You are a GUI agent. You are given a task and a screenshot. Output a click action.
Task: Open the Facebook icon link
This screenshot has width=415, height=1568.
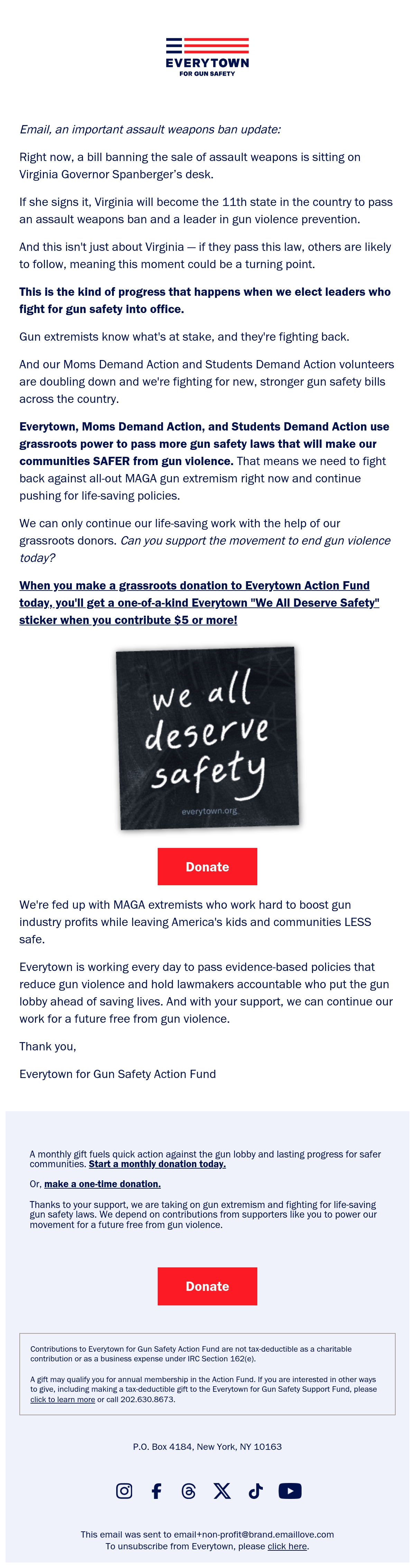tap(157, 1491)
